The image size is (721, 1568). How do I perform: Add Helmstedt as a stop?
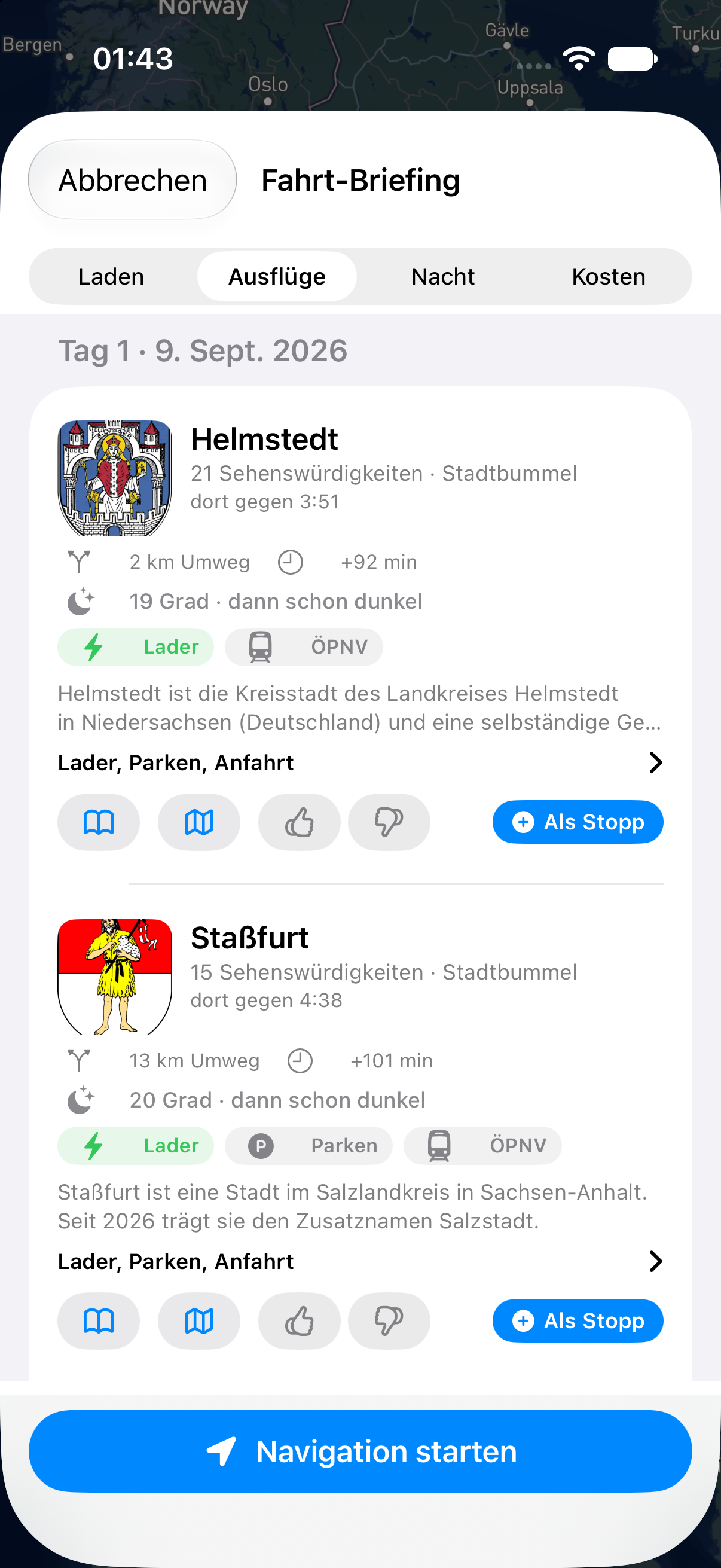578,822
